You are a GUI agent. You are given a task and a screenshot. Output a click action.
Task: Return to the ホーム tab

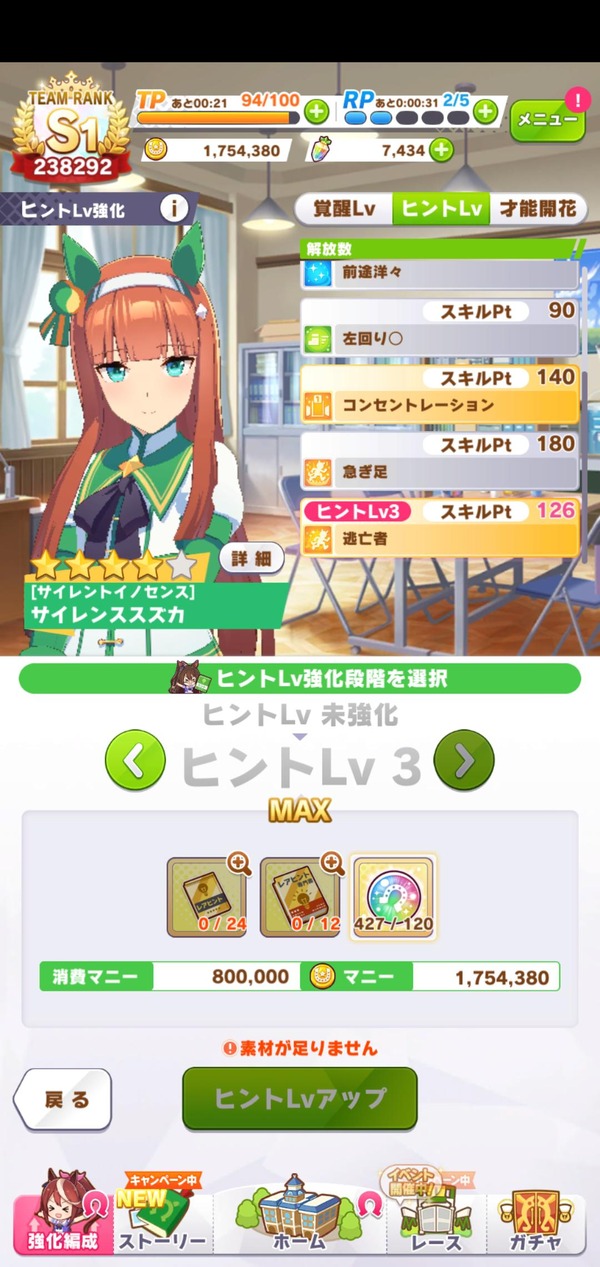point(298,1212)
